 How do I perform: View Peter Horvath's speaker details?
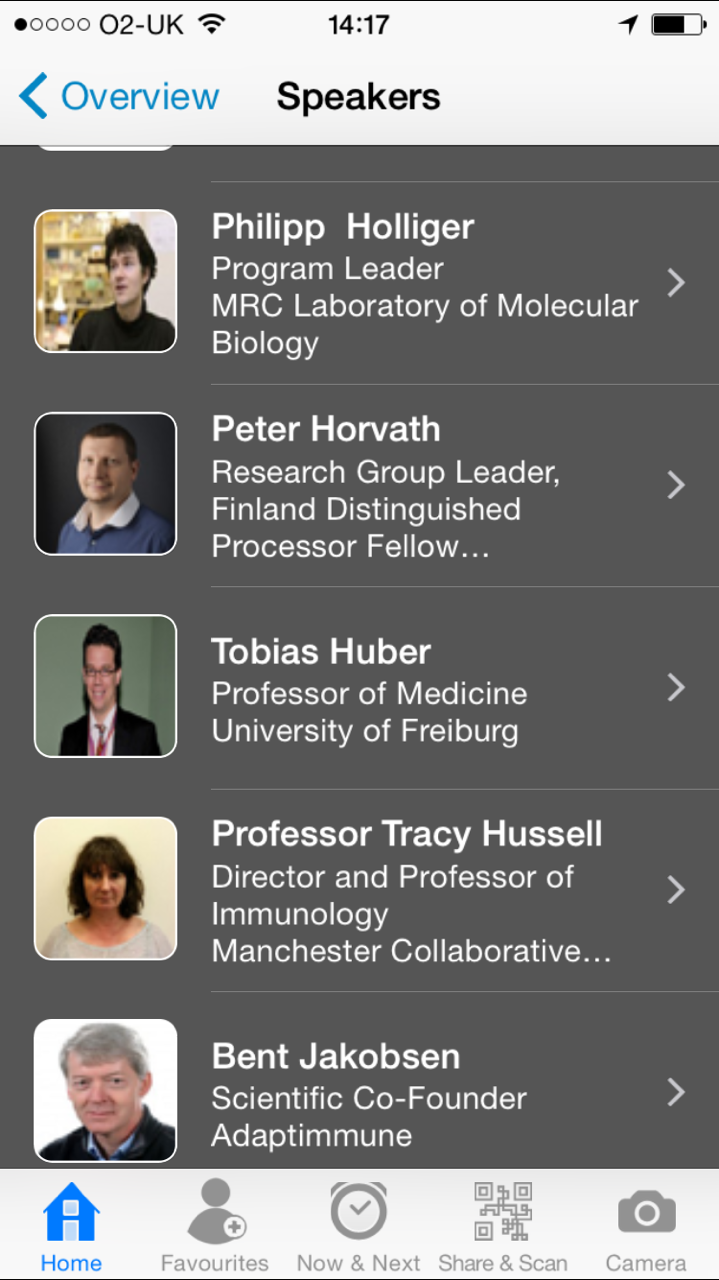click(x=360, y=485)
